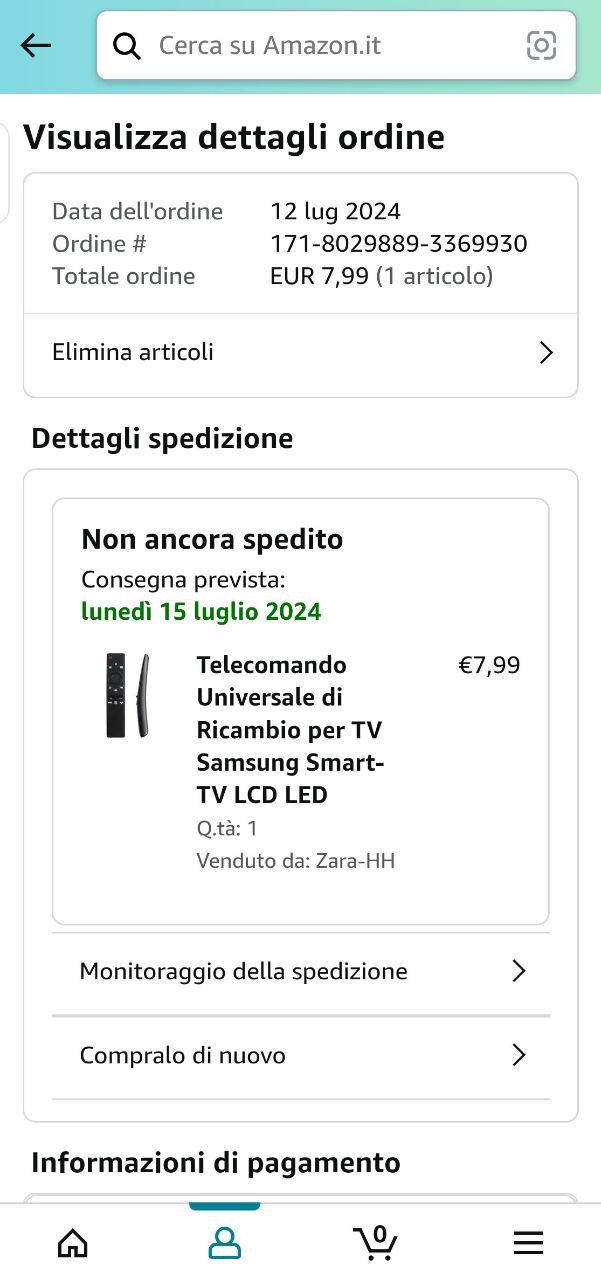Open the shopping cart tab
601x1280 pixels.
tap(376, 1242)
